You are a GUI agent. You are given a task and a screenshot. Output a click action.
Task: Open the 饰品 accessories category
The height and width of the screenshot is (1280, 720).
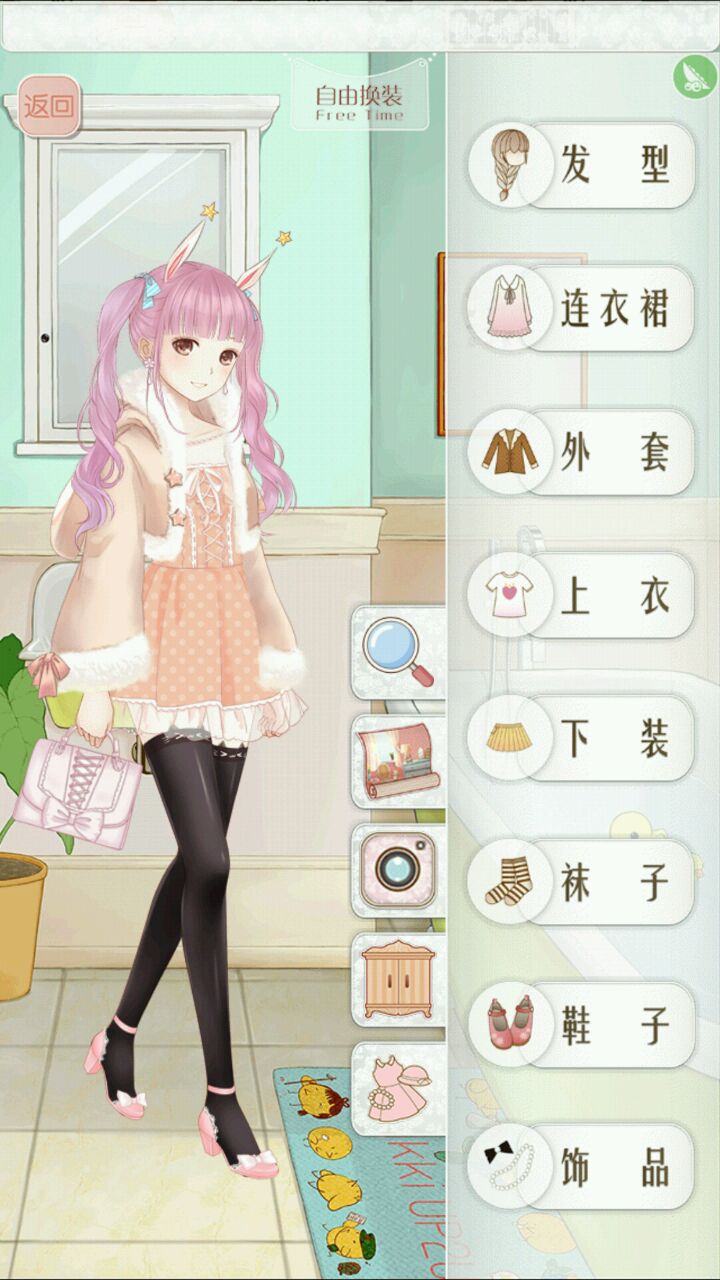click(583, 1168)
